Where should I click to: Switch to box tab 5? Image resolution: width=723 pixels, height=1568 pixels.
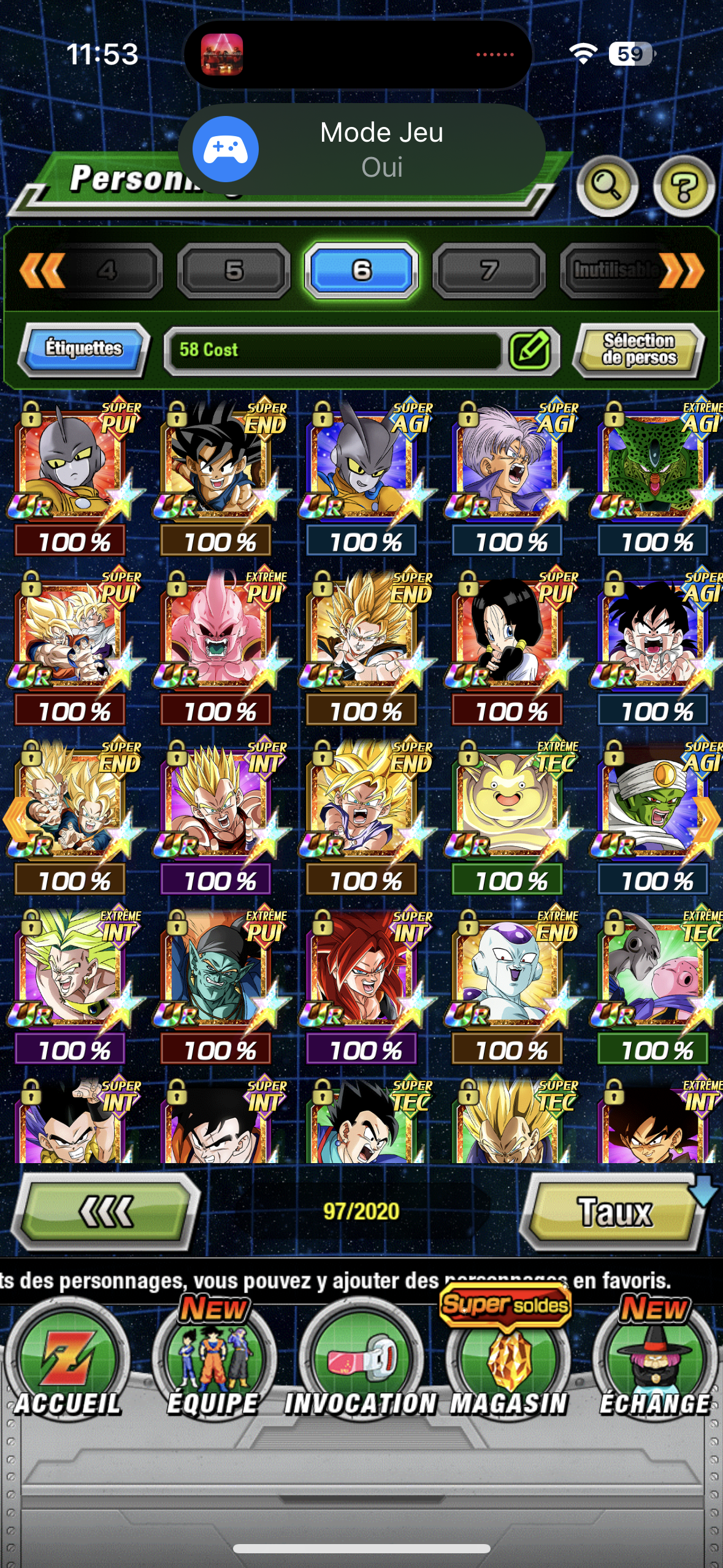click(x=234, y=271)
